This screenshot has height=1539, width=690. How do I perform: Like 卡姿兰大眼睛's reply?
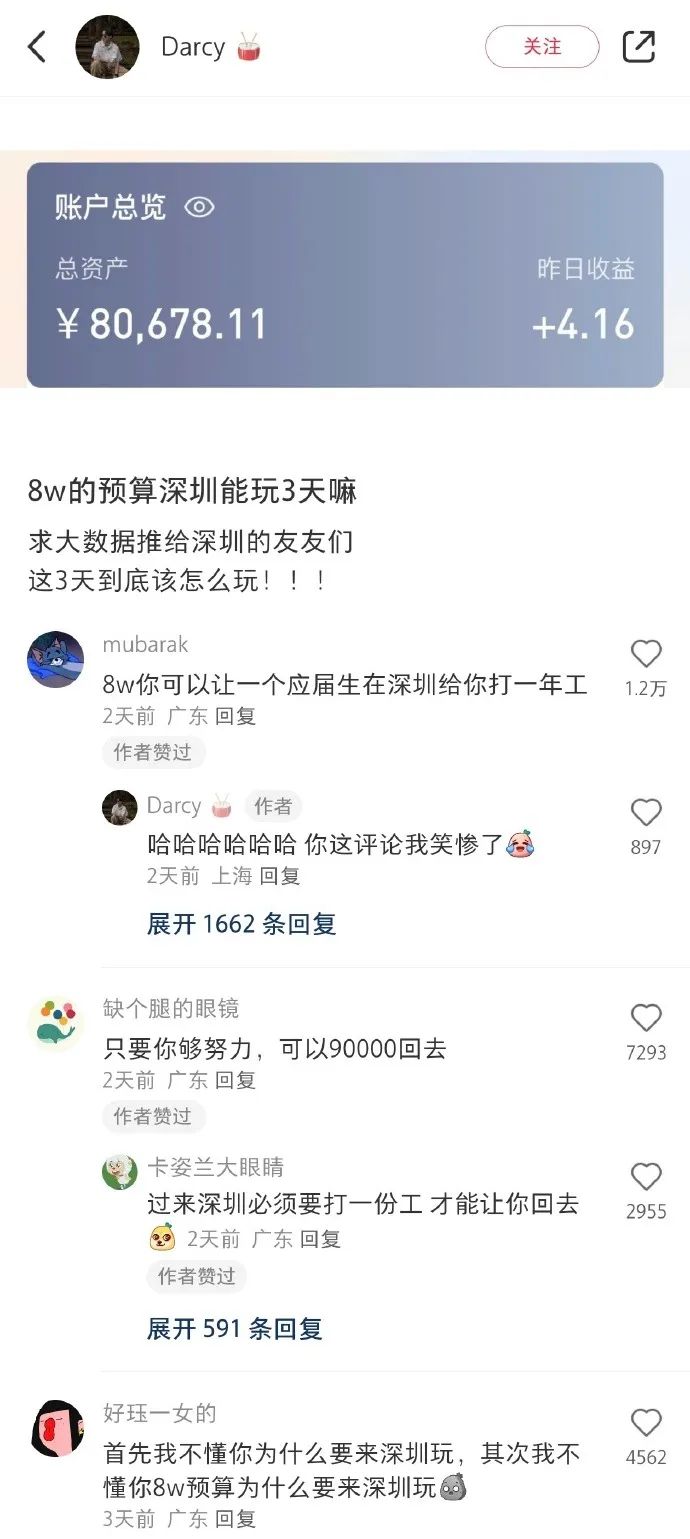(x=646, y=1177)
